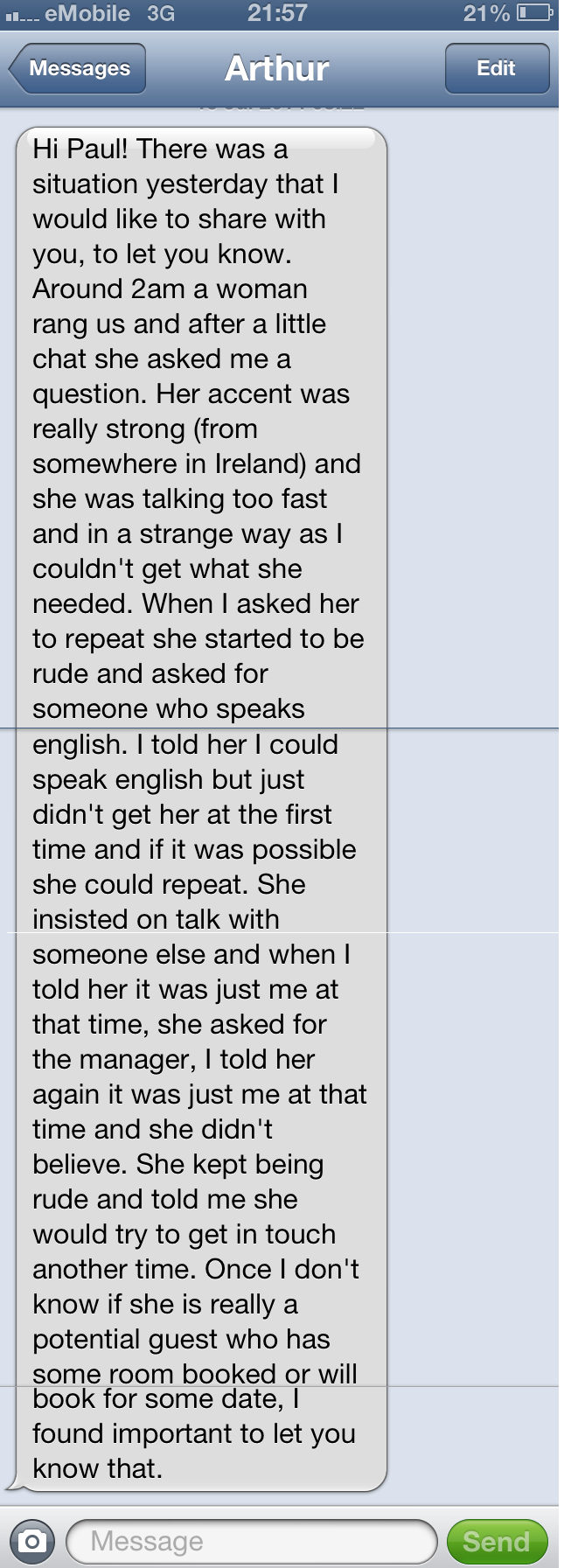Tap the Message text field
The width and height of the screenshot is (564, 1568).
(250, 1540)
